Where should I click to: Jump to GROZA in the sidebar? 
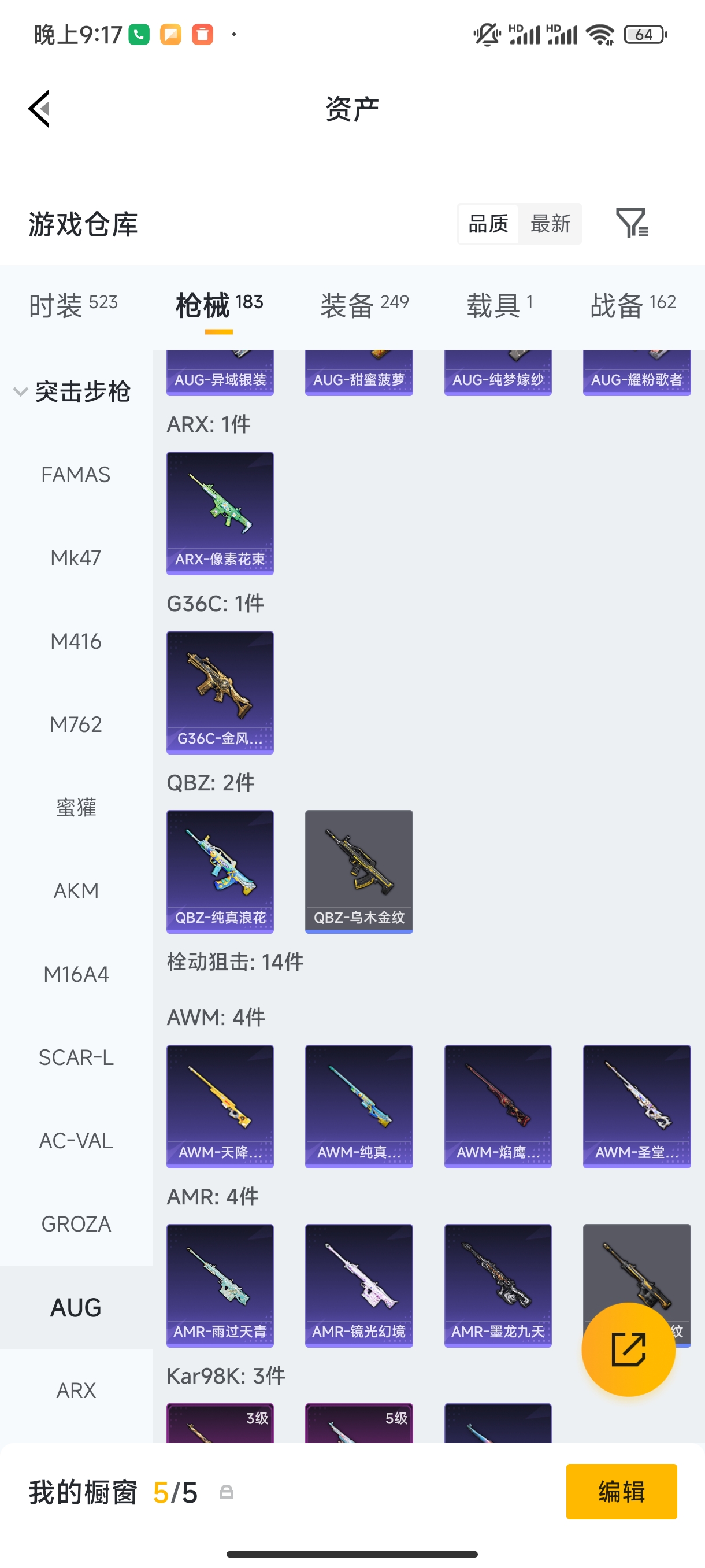(76, 1223)
